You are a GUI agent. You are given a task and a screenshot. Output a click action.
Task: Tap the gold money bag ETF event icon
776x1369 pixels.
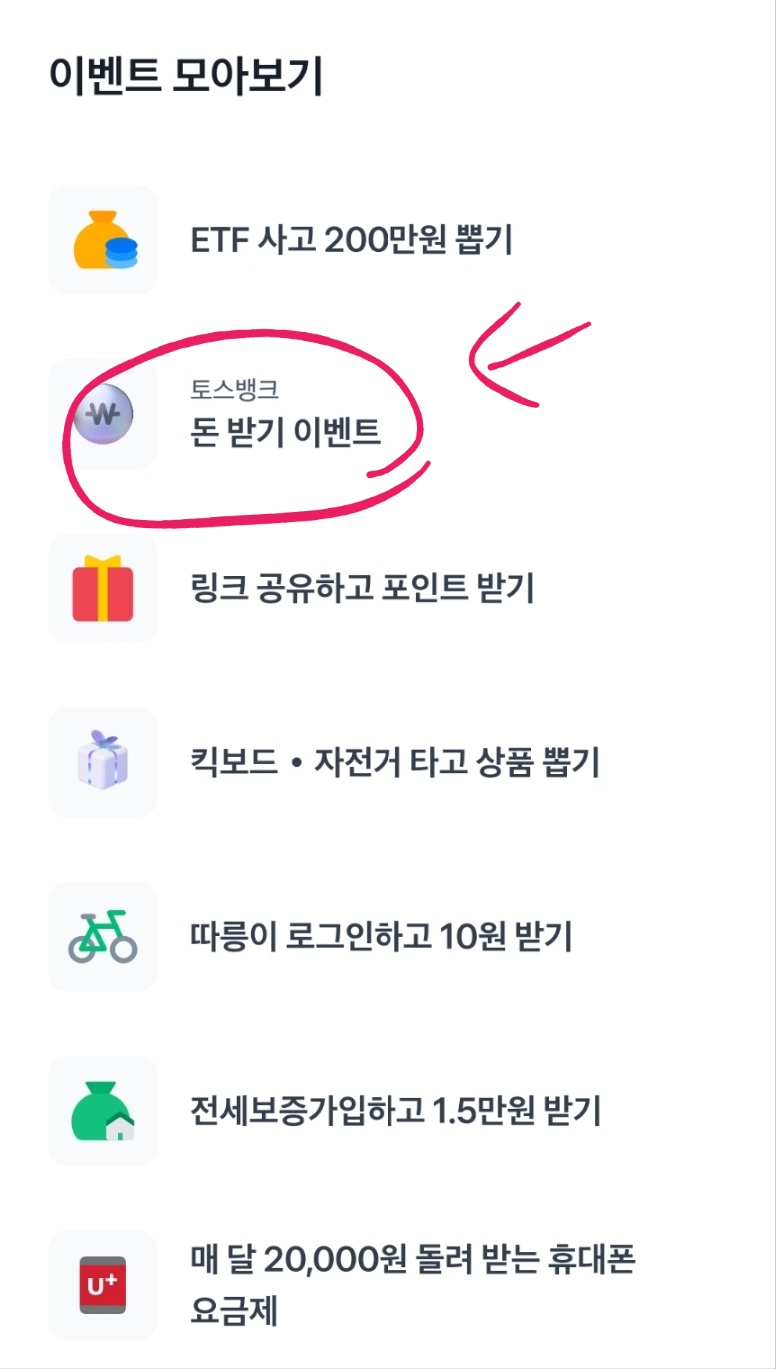tap(103, 239)
